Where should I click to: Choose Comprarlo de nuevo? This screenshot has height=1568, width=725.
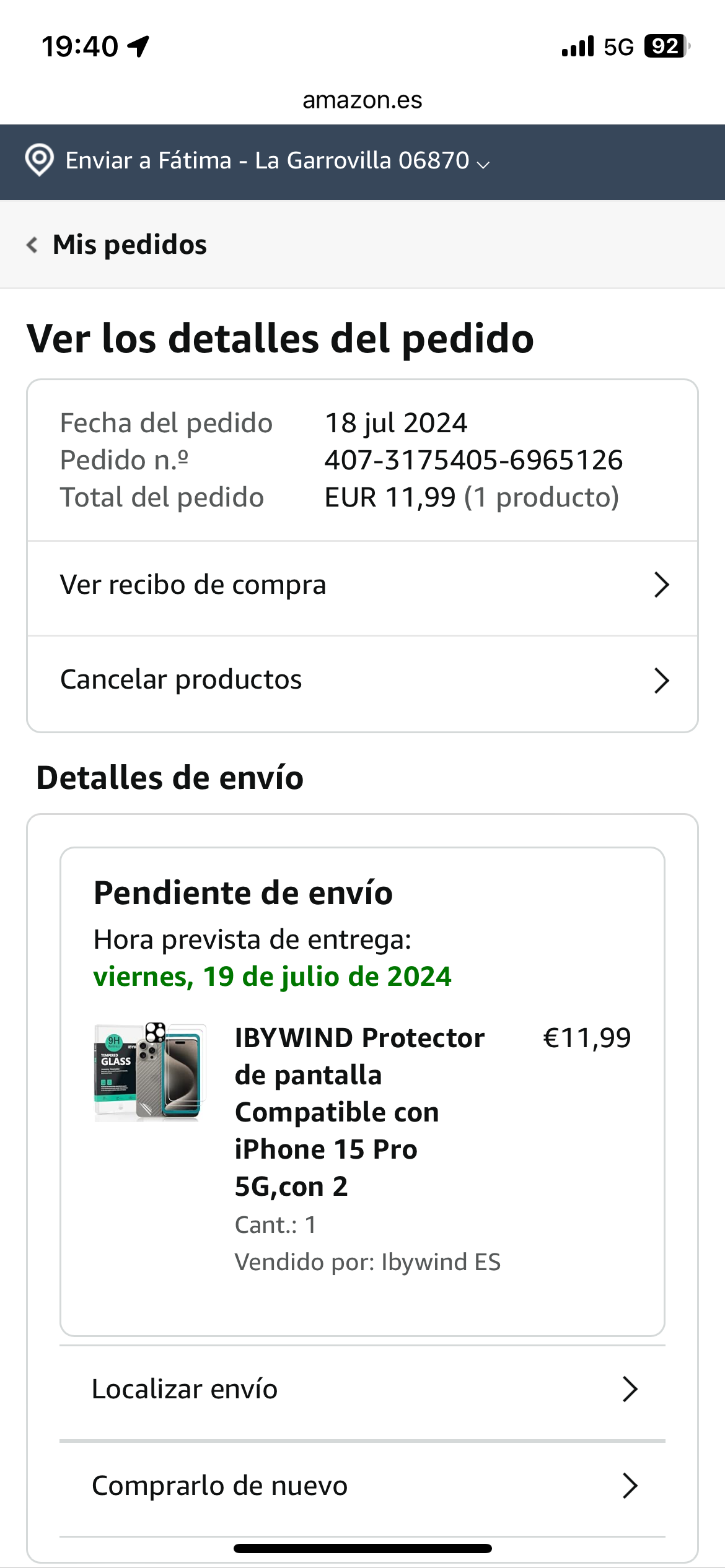pos(362,1486)
